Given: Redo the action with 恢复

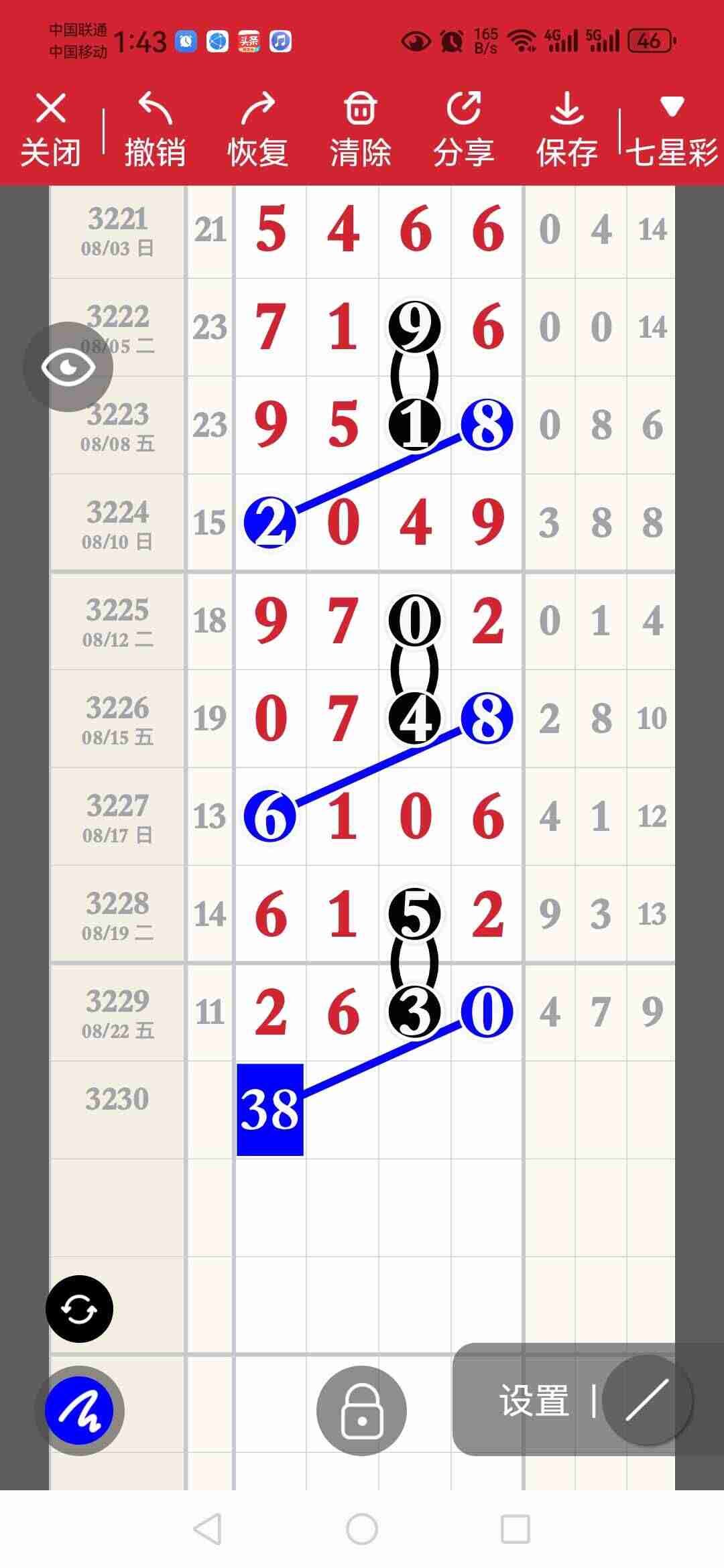Looking at the screenshot, I should coord(258,130).
